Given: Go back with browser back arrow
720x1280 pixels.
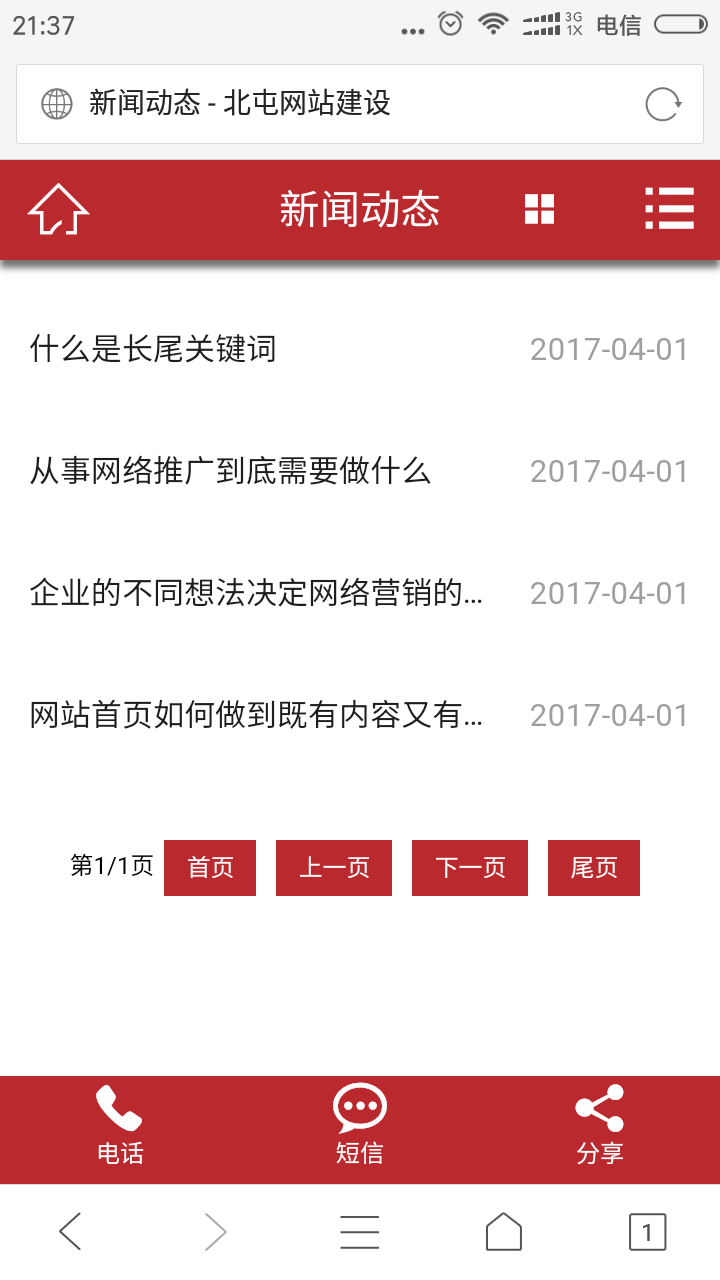Looking at the screenshot, I should point(70,1232).
